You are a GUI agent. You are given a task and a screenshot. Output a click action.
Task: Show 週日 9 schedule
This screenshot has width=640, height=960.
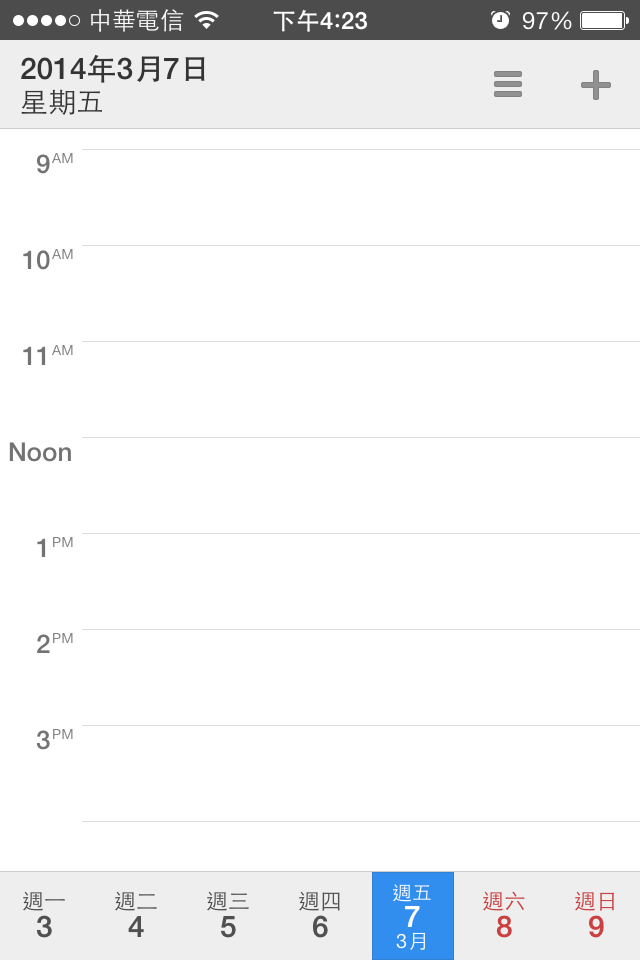pyautogui.click(x=596, y=916)
